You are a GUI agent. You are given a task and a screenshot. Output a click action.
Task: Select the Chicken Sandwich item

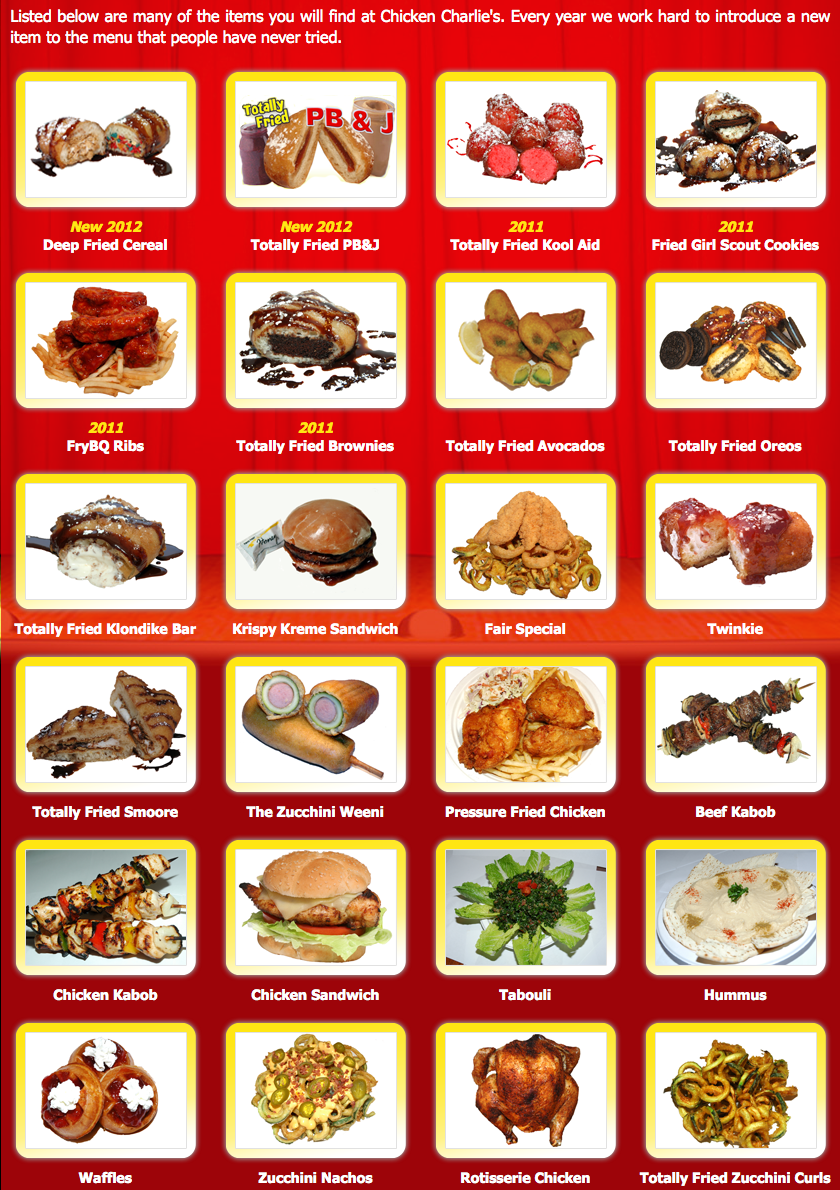tap(315, 907)
